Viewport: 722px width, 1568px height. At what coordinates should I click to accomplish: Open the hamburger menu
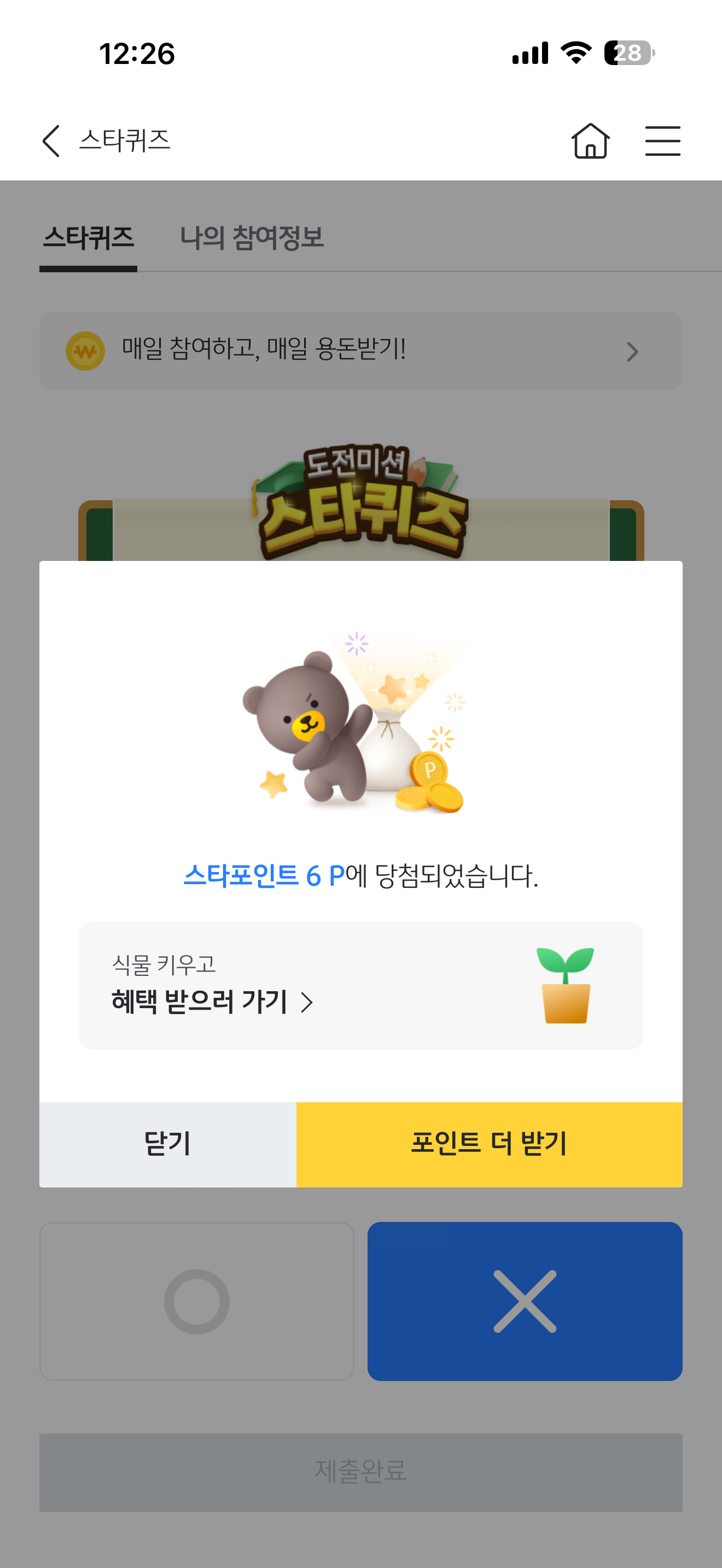662,141
